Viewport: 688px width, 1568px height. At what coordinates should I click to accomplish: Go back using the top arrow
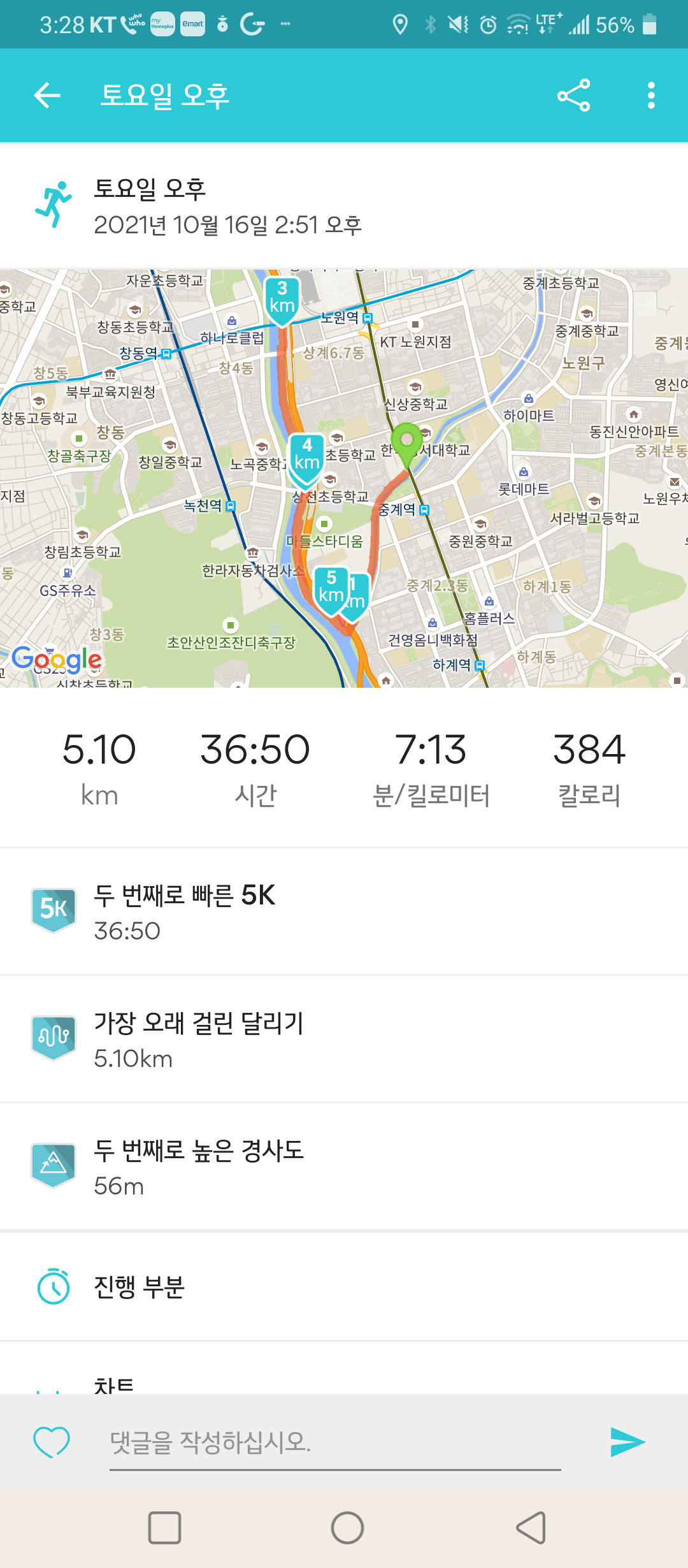pyautogui.click(x=47, y=96)
